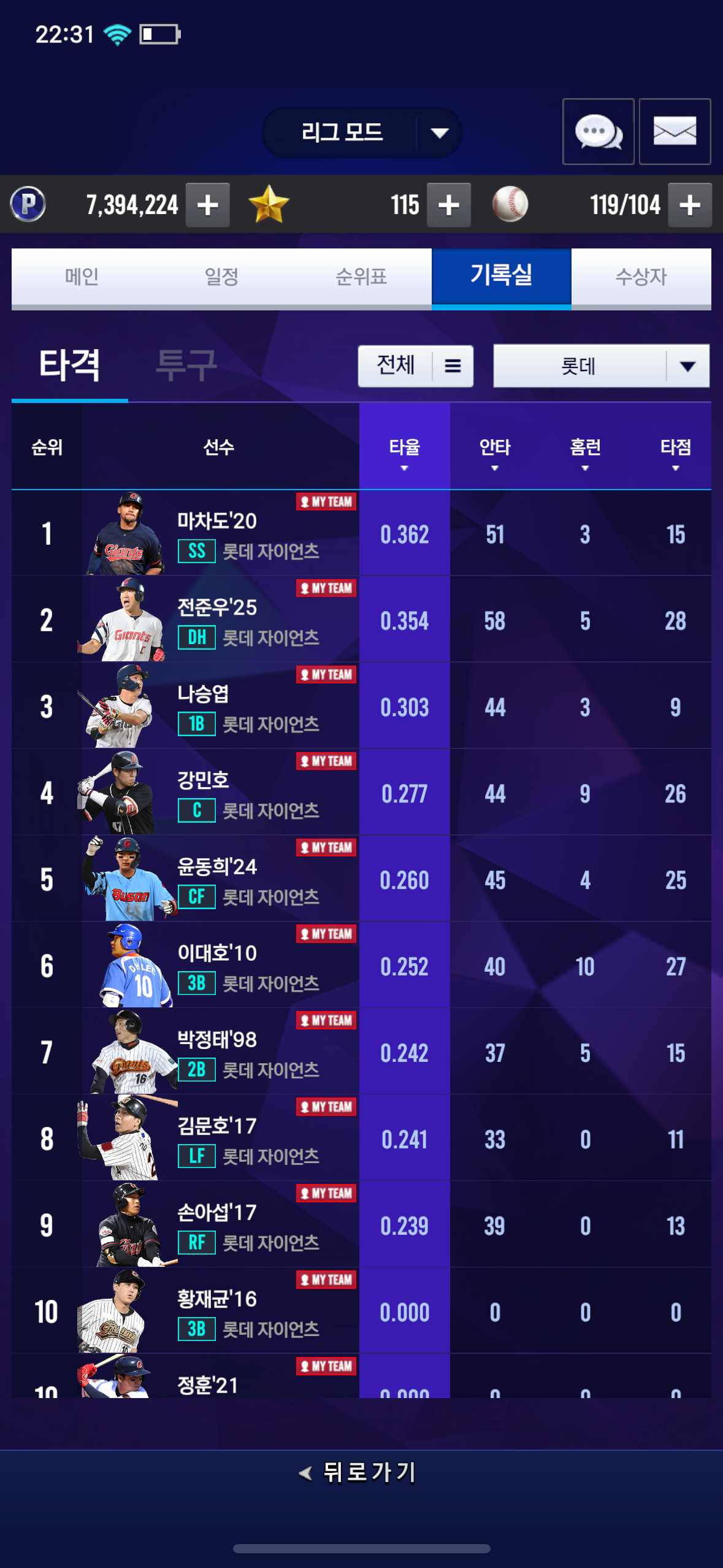Add more stars with plus button
723x1568 pixels.
(448, 205)
